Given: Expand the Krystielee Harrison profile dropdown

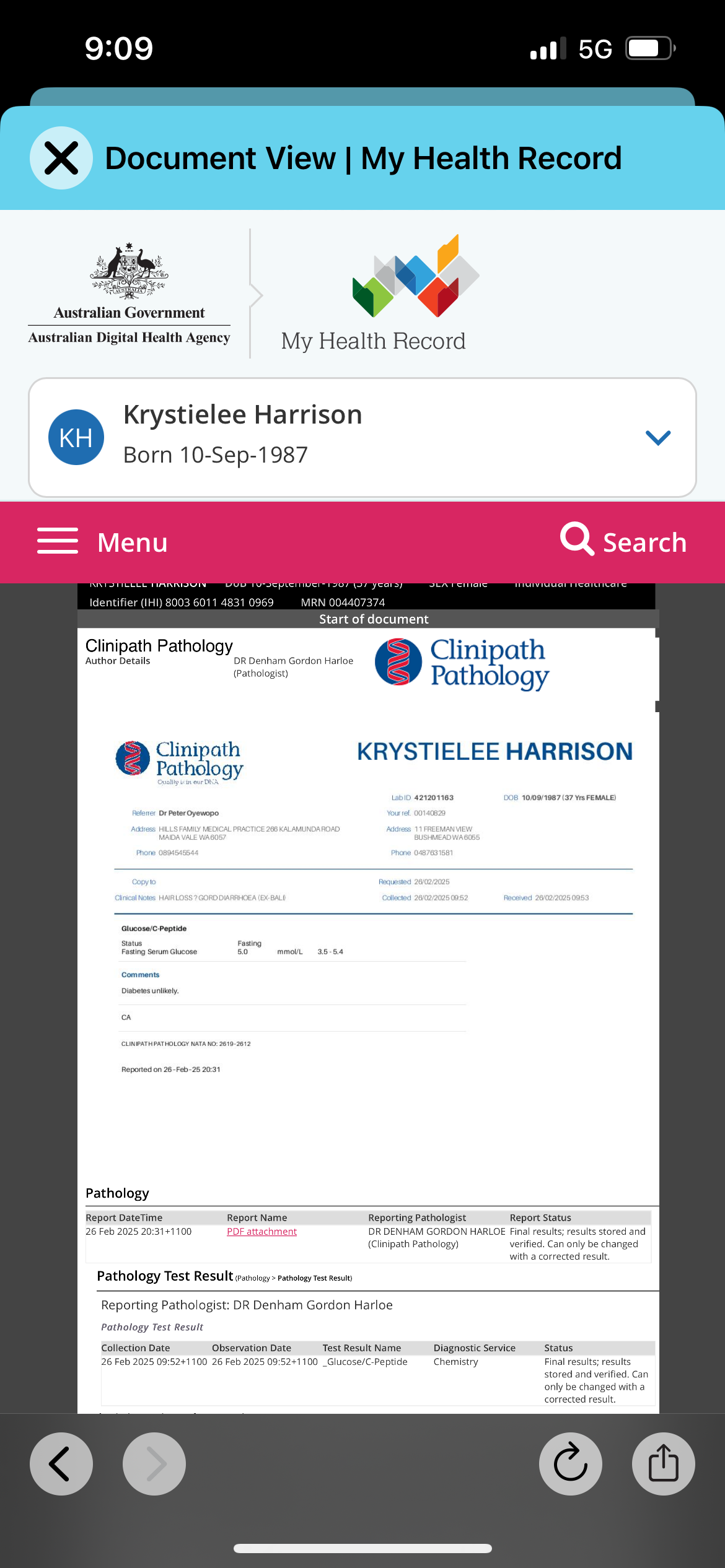Looking at the screenshot, I should point(657,437).
